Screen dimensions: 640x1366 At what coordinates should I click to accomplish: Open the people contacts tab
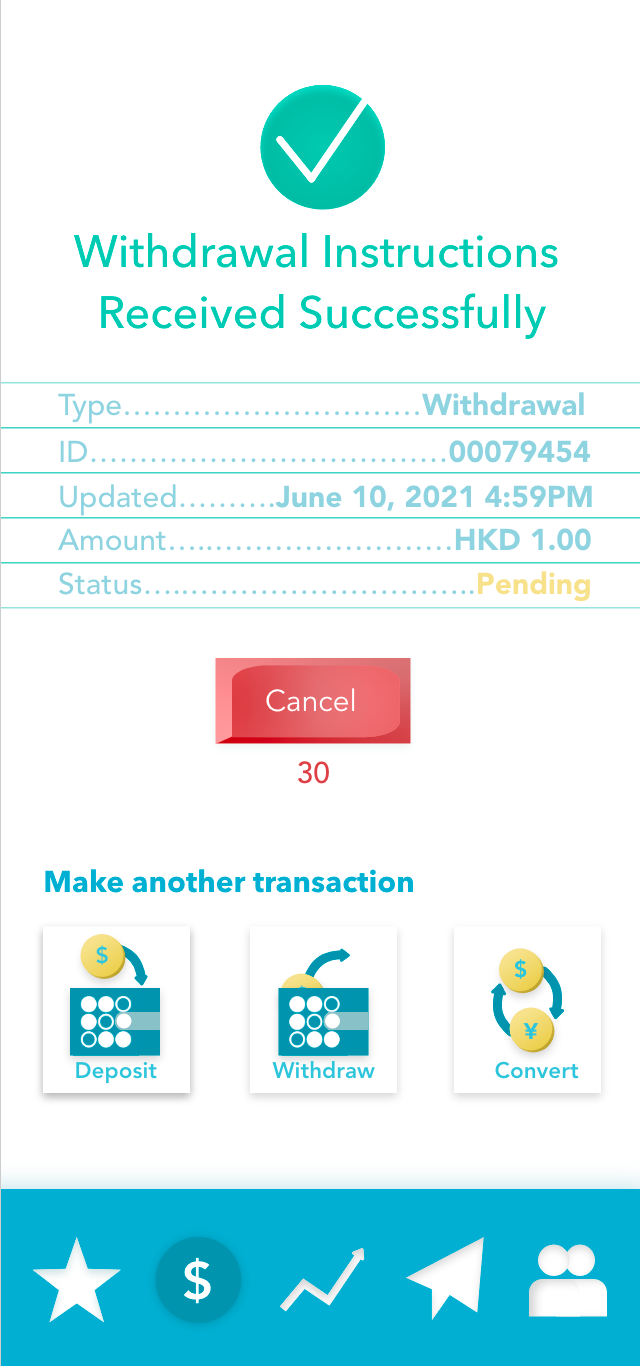[567, 1280]
